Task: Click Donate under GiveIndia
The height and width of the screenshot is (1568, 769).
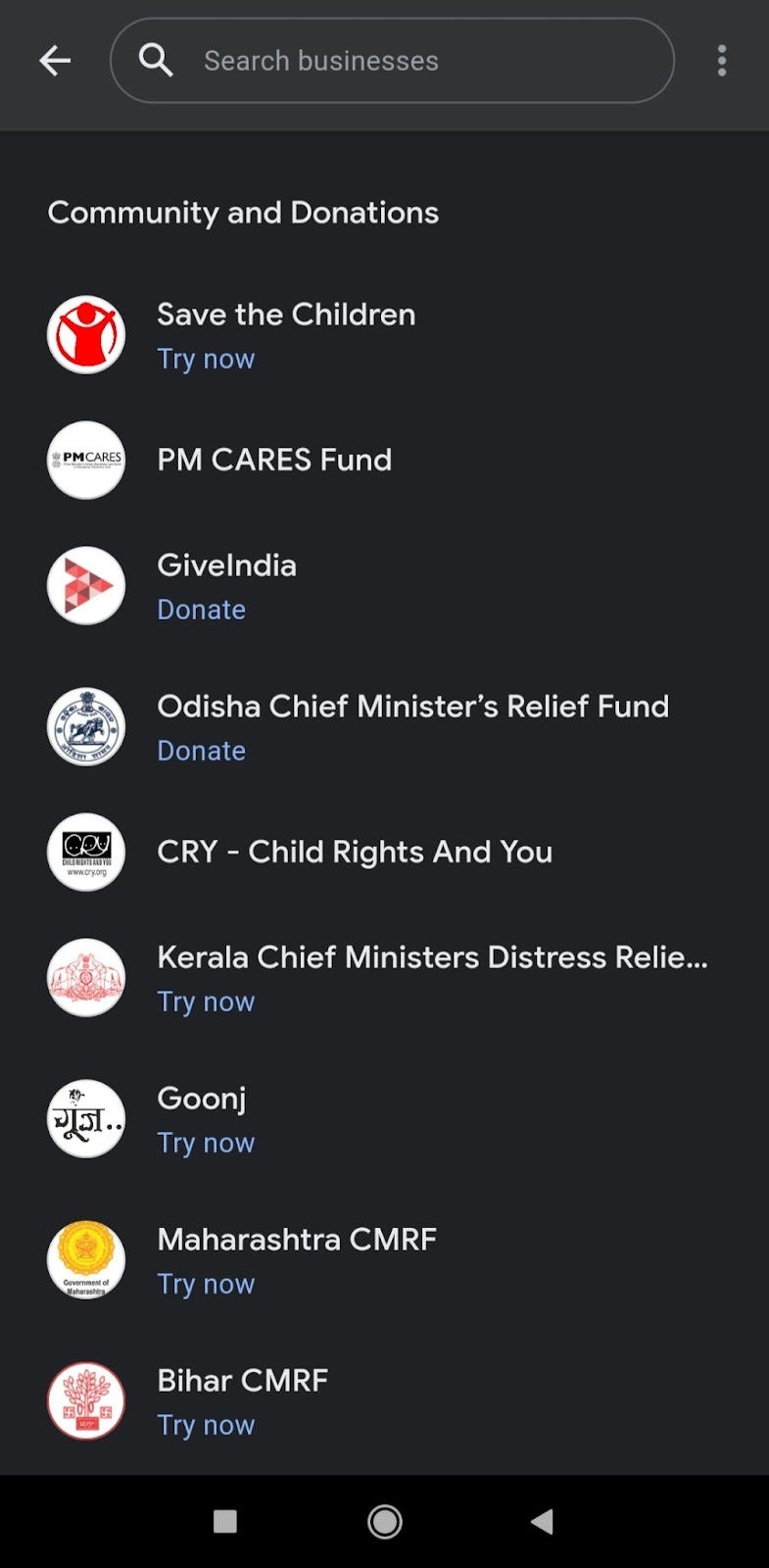Action: tap(201, 609)
